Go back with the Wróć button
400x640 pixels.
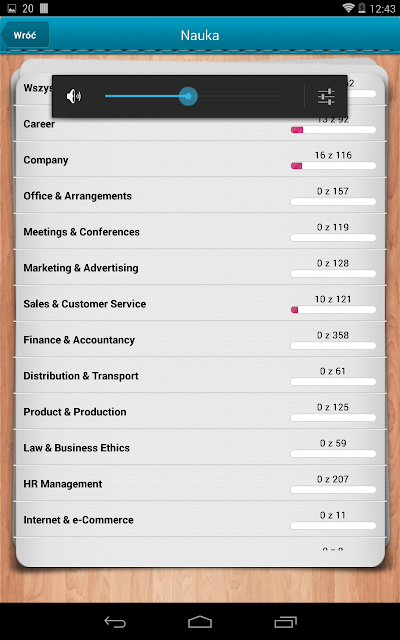[x=25, y=35]
